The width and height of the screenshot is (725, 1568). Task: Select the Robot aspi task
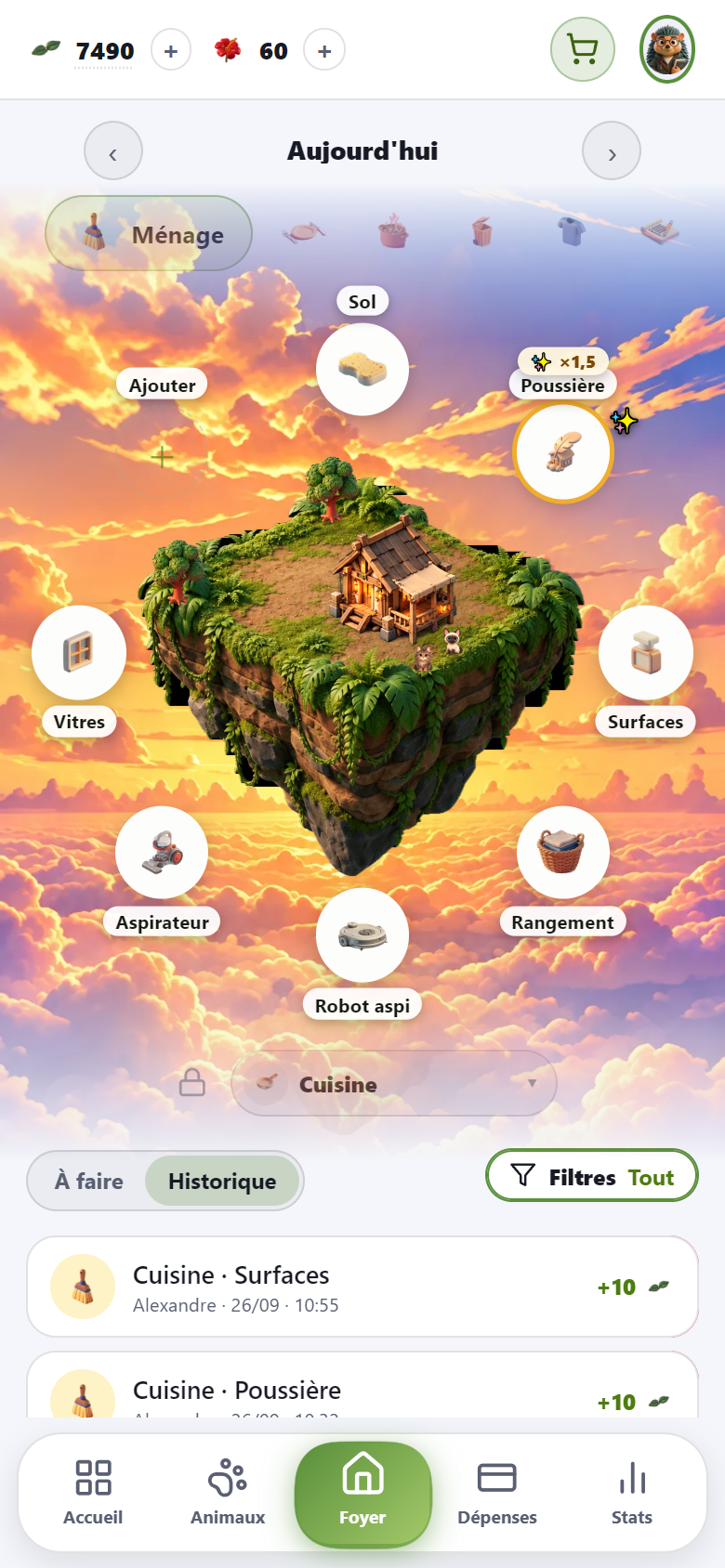[x=362, y=935]
